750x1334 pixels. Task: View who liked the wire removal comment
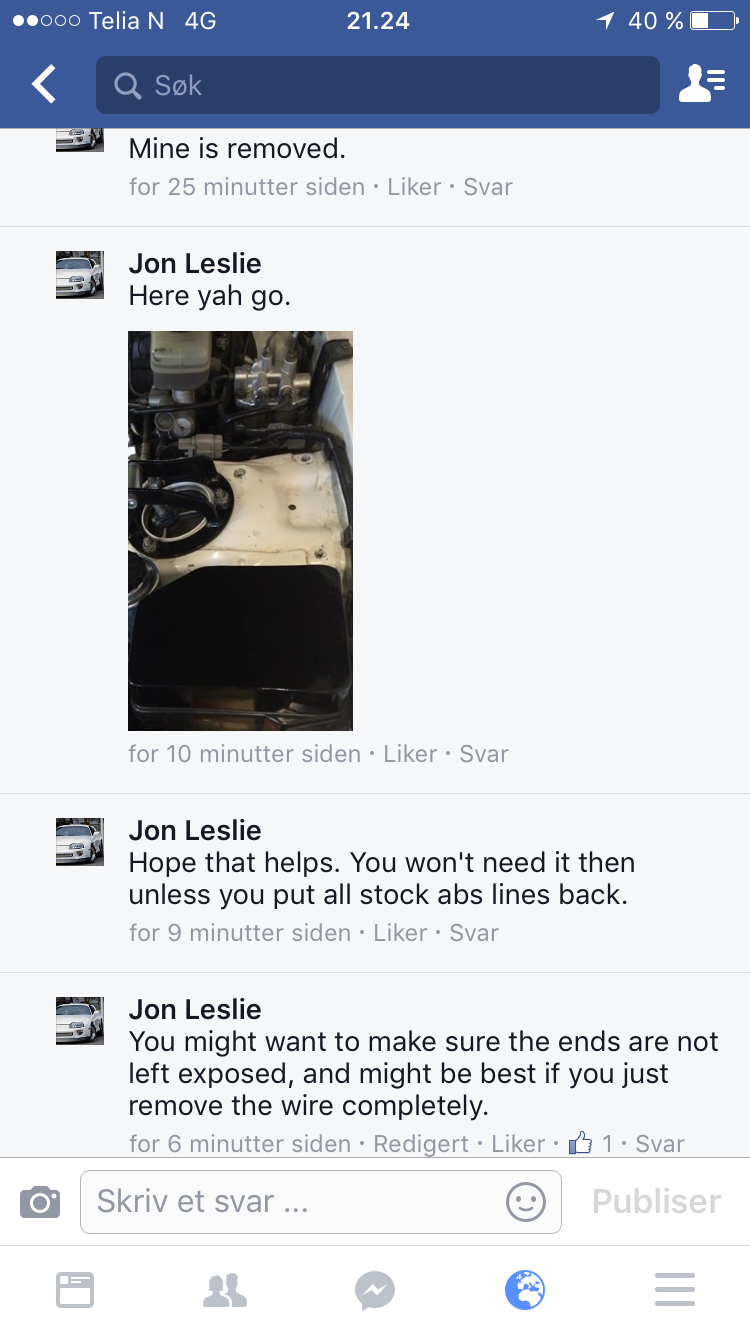click(x=592, y=1144)
